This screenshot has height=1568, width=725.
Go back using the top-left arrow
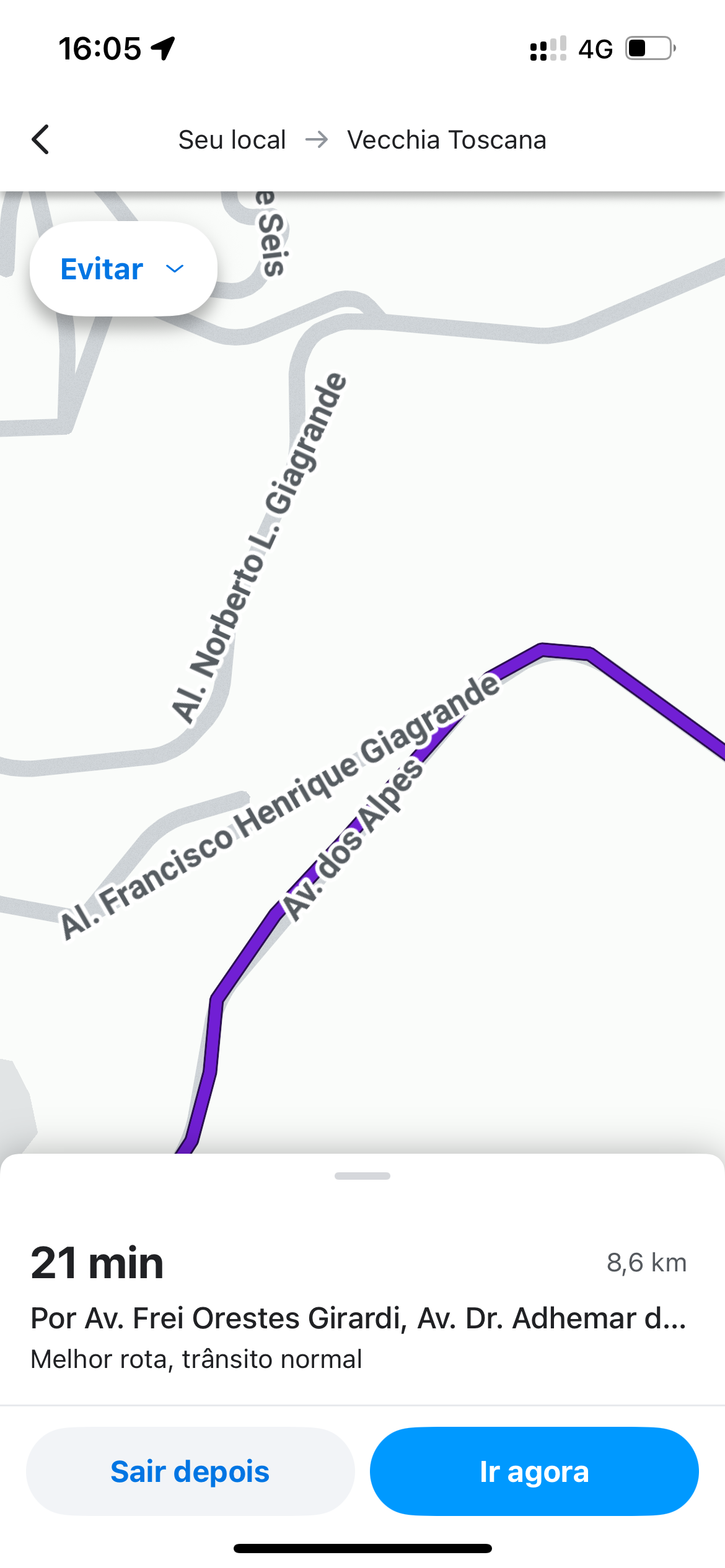41,139
